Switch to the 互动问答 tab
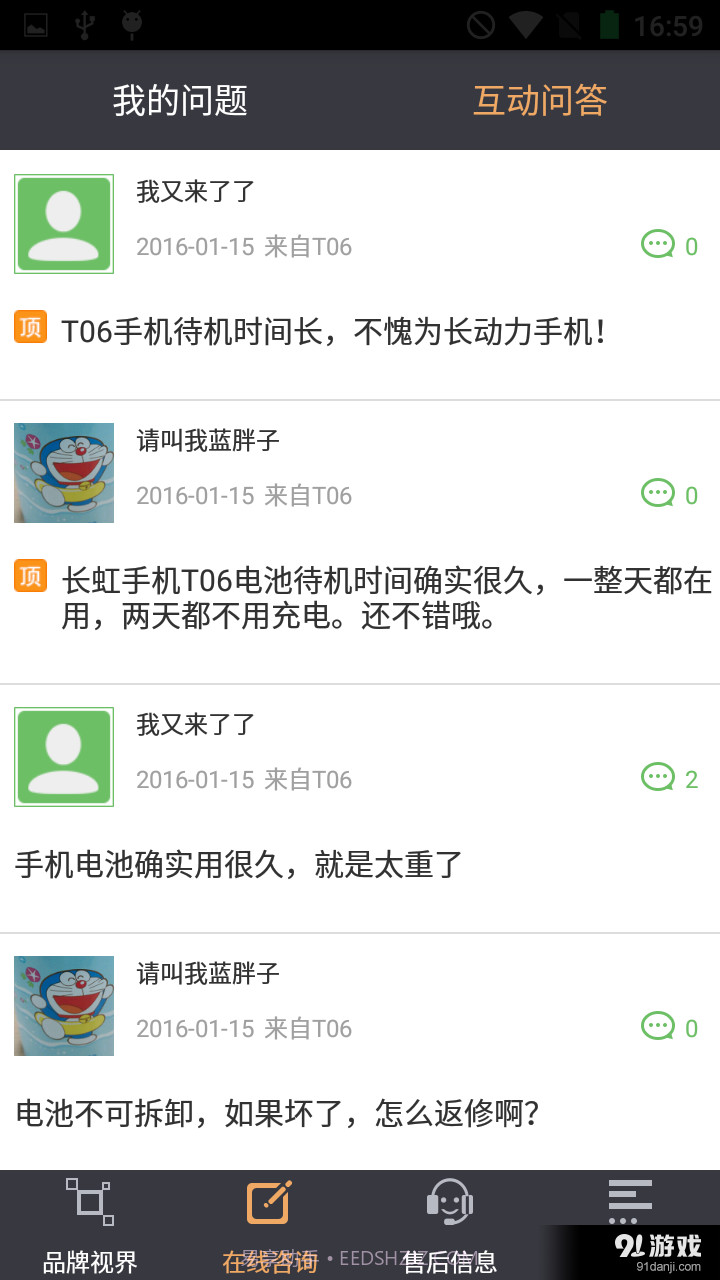 coord(539,100)
